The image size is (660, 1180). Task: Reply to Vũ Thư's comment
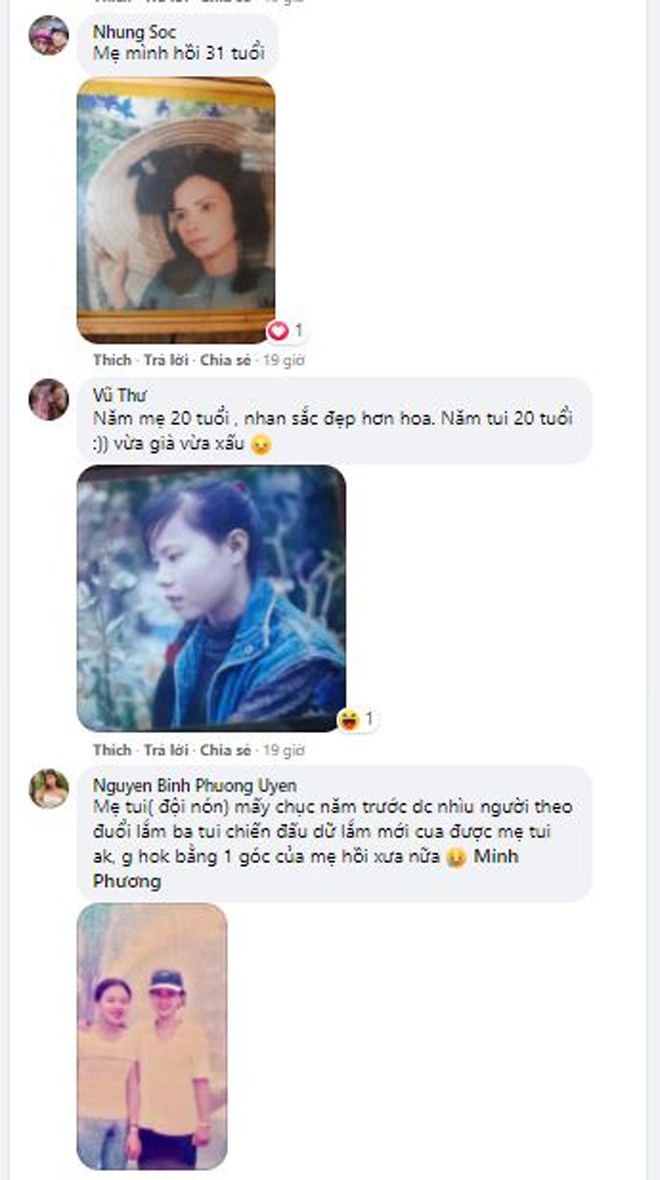(166, 749)
